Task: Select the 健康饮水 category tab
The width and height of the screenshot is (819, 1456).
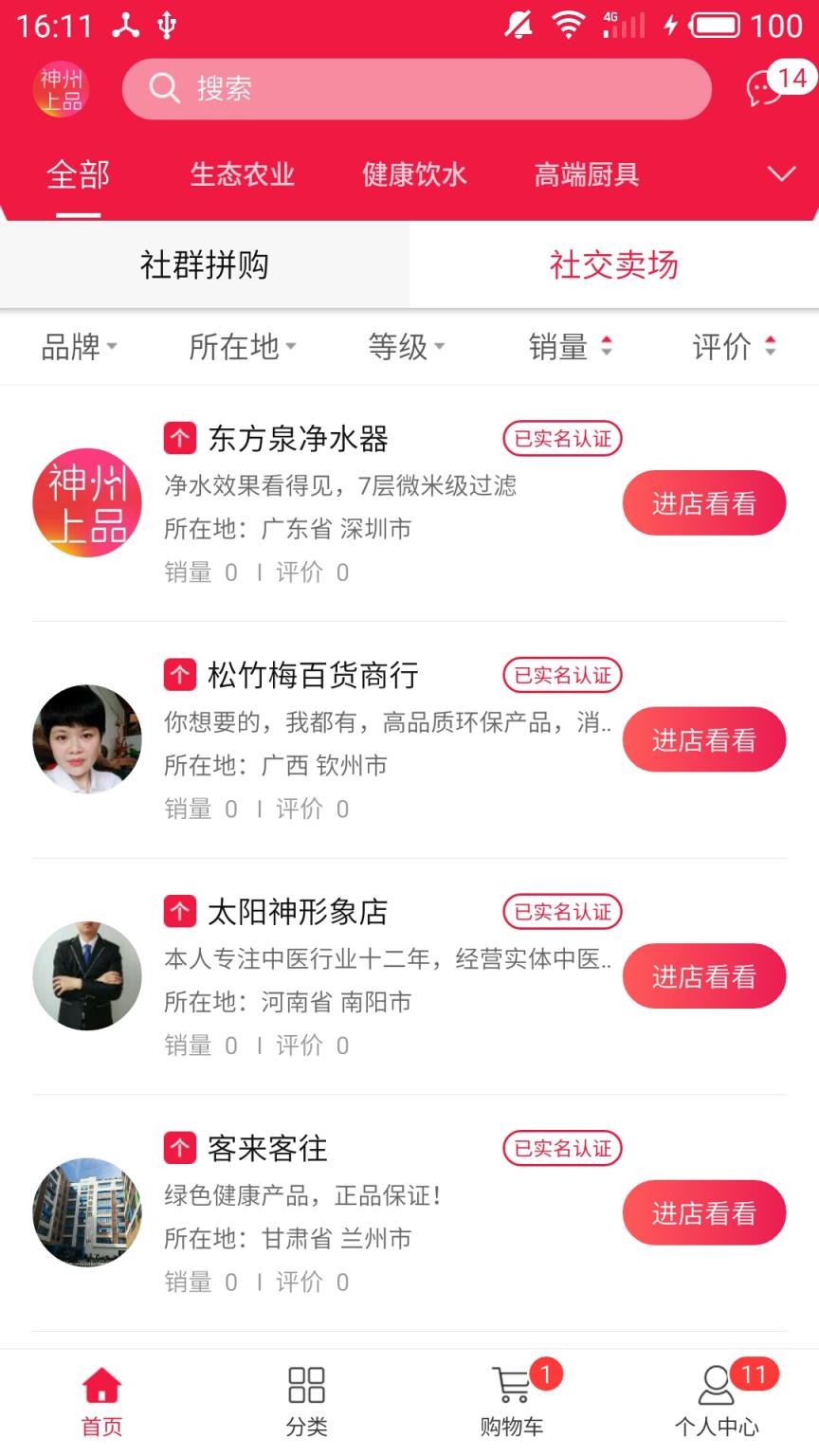Action: pos(413,174)
